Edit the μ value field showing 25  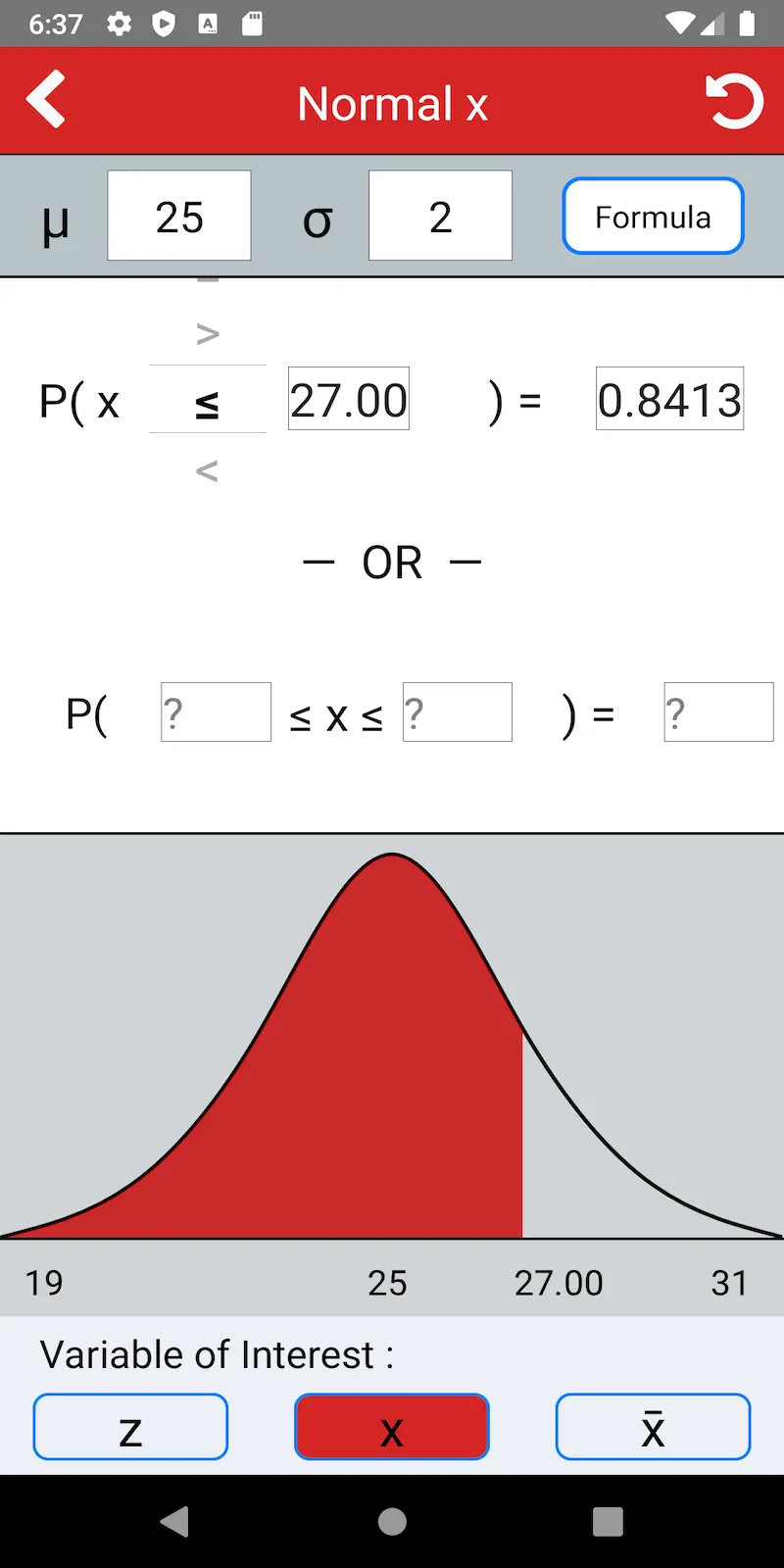[x=179, y=215]
